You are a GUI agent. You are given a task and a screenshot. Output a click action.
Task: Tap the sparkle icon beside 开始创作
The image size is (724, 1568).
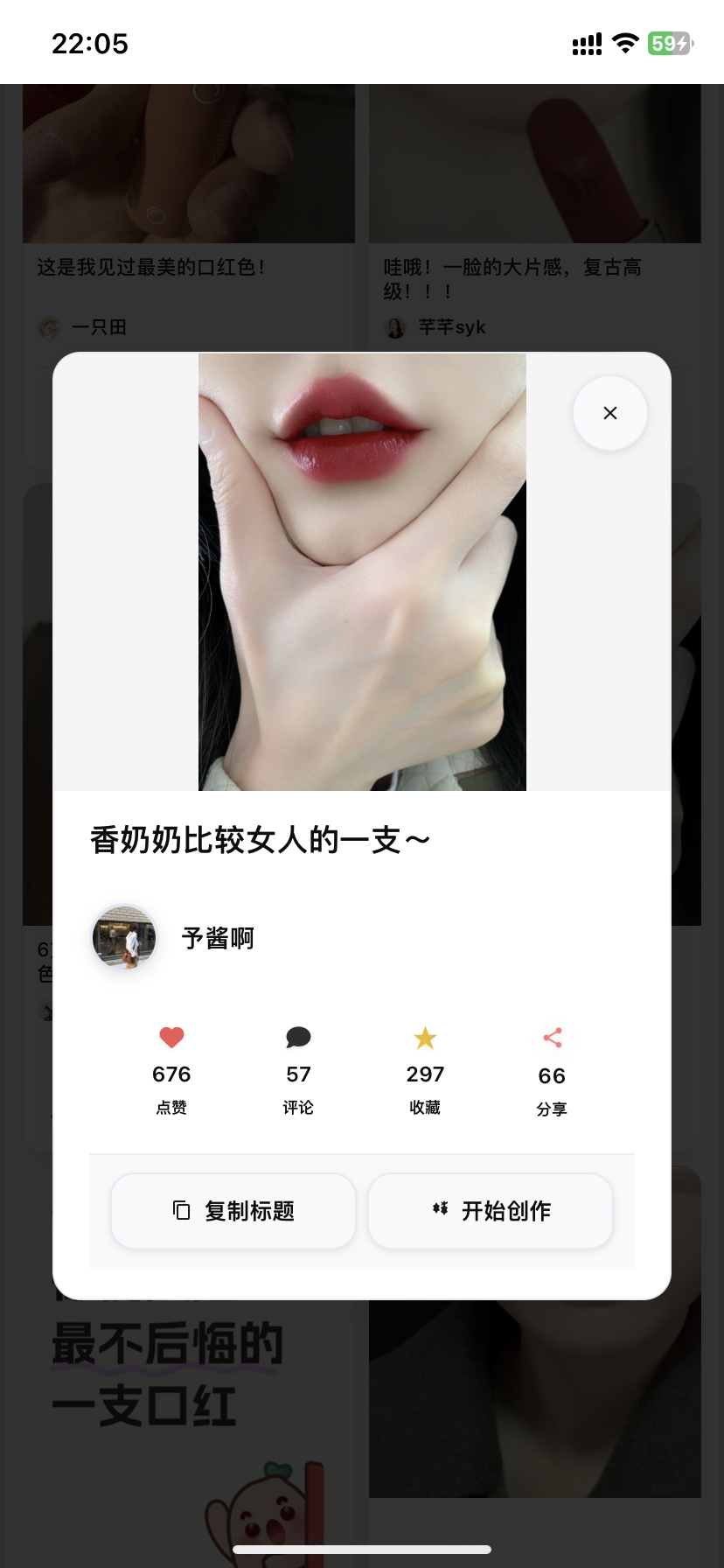[x=440, y=1210]
